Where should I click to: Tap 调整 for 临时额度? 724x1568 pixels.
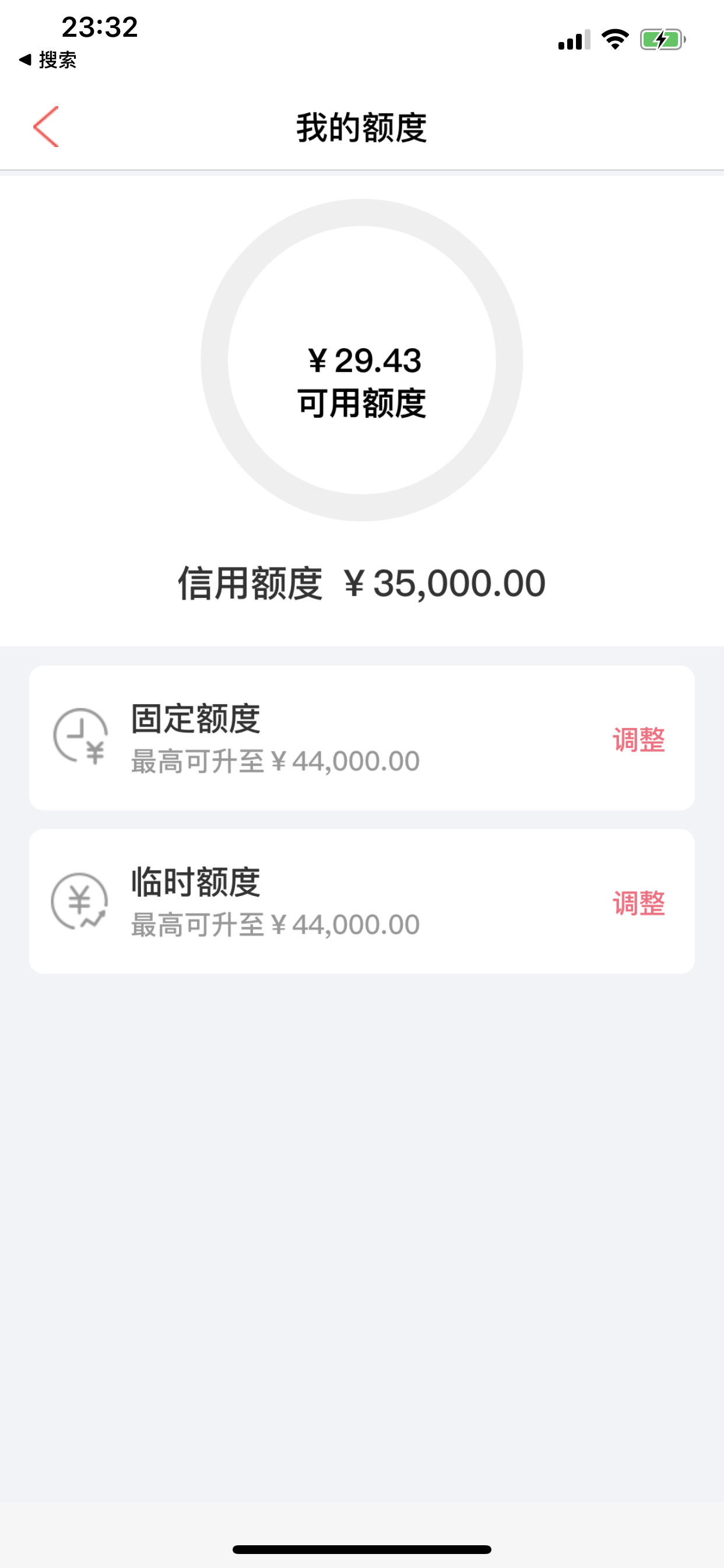pyautogui.click(x=638, y=902)
